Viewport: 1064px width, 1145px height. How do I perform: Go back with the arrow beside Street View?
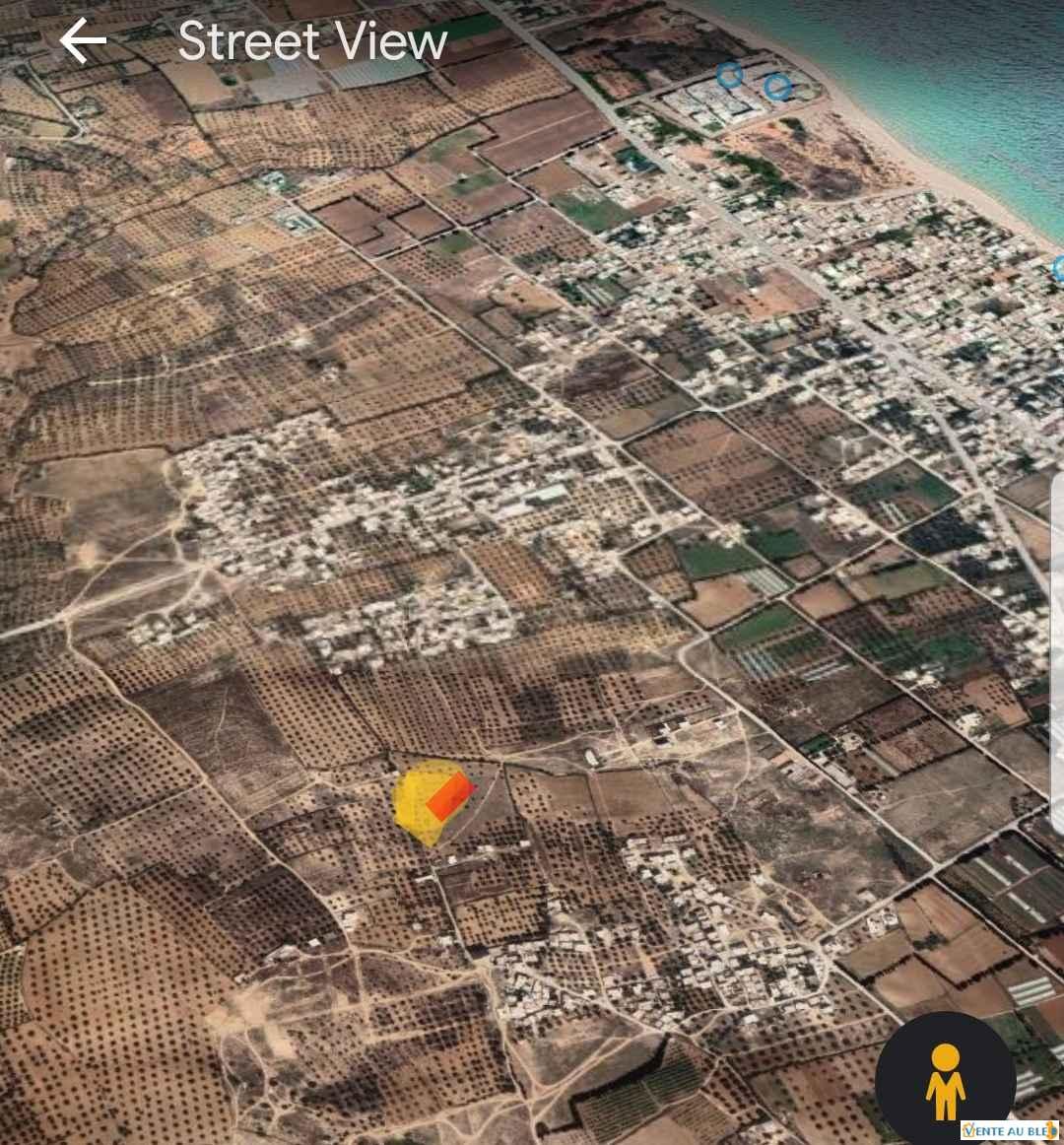point(83,41)
